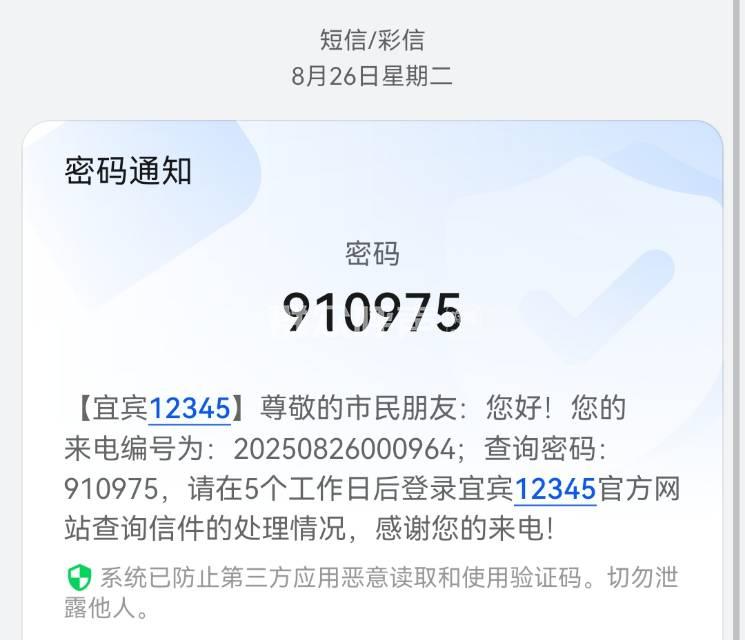Tap the 12345 link after 【宜宾
The height and width of the screenshot is (640, 745).
(x=190, y=408)
